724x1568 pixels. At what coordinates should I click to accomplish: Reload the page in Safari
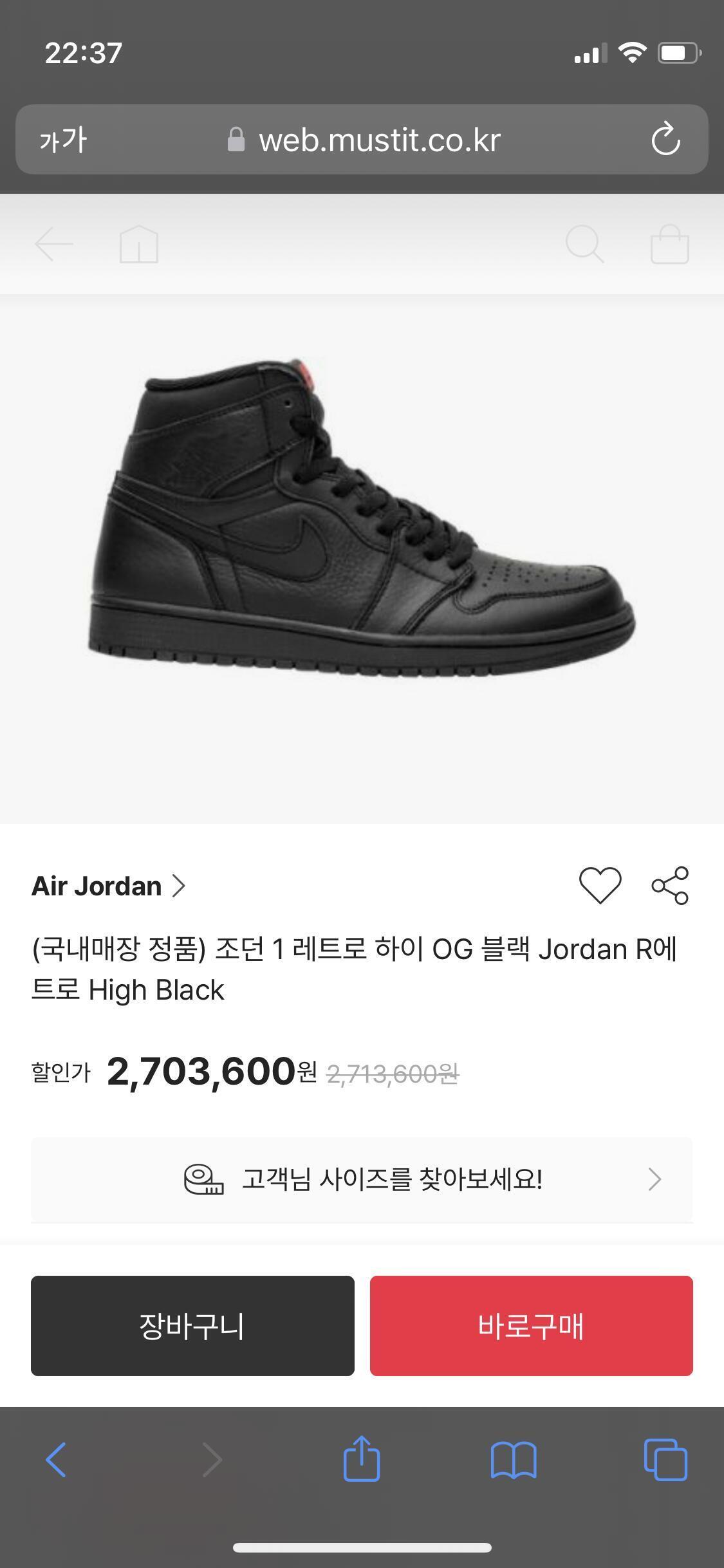665,139
